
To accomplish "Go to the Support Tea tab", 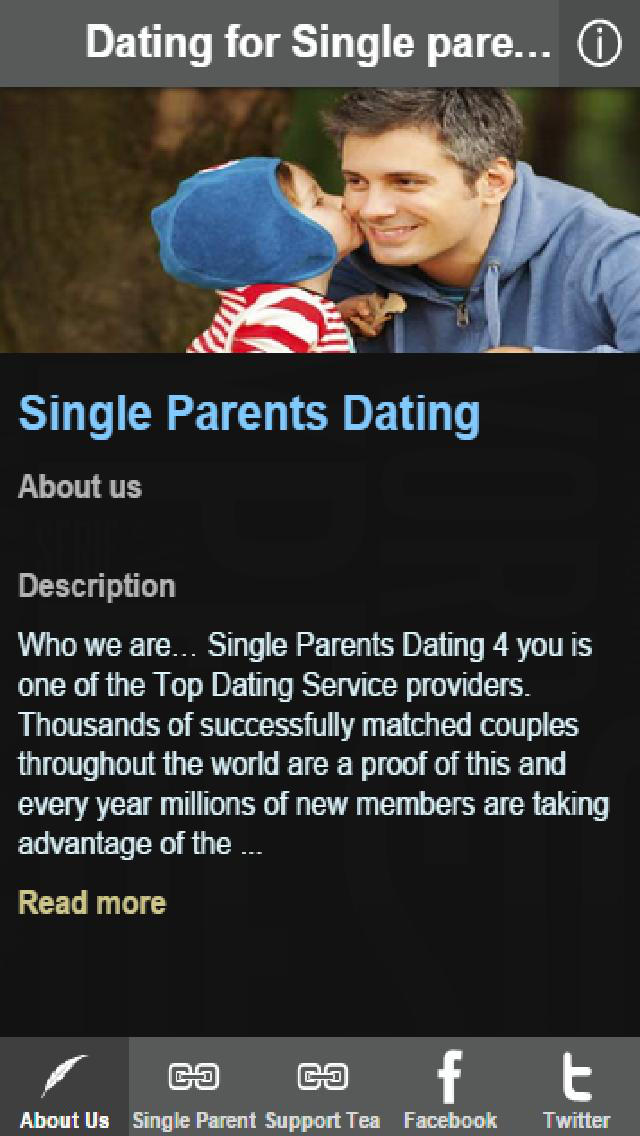I will click(x=322, y=1088).
